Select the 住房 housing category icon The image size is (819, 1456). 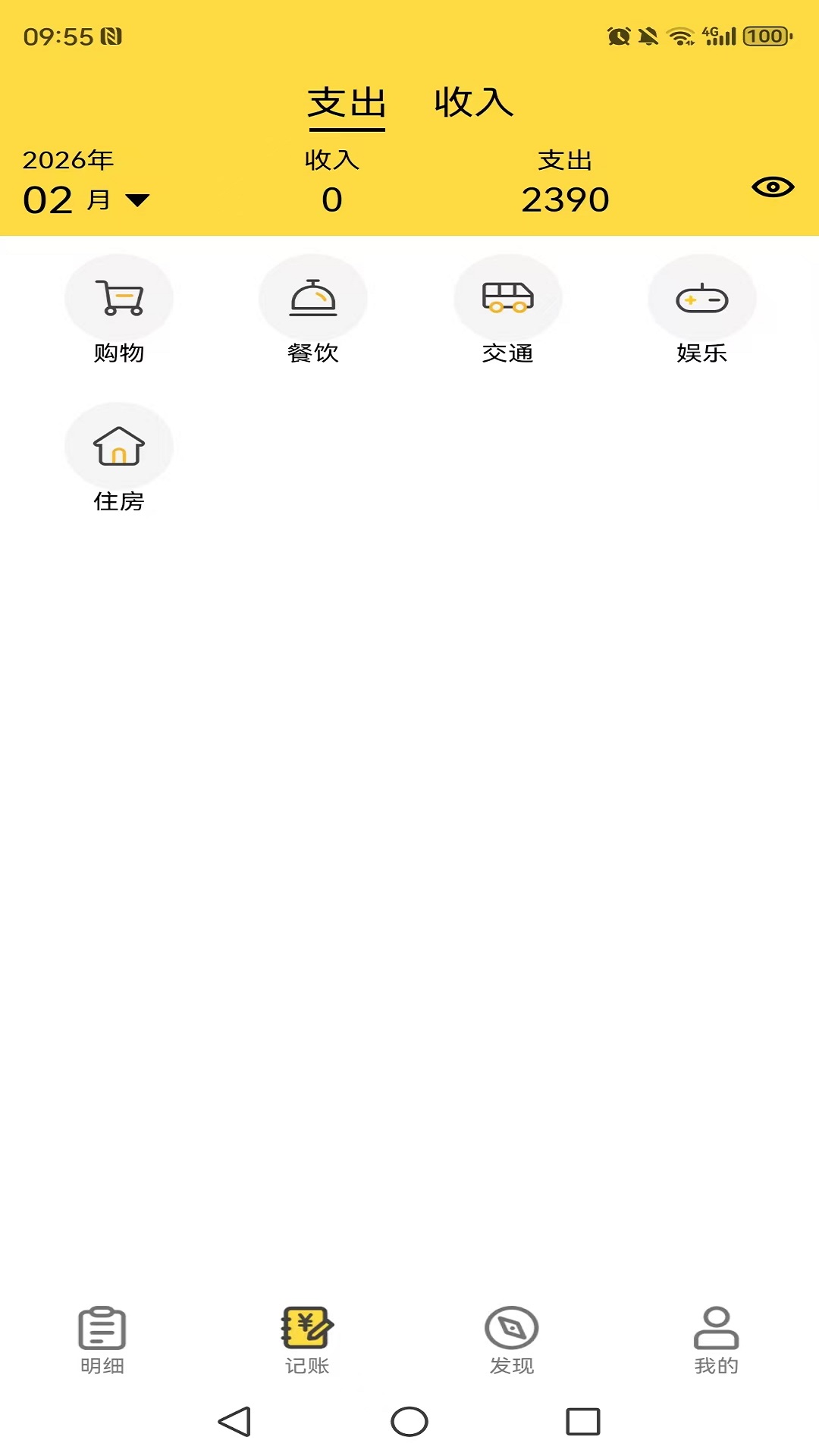click(119, 446)
